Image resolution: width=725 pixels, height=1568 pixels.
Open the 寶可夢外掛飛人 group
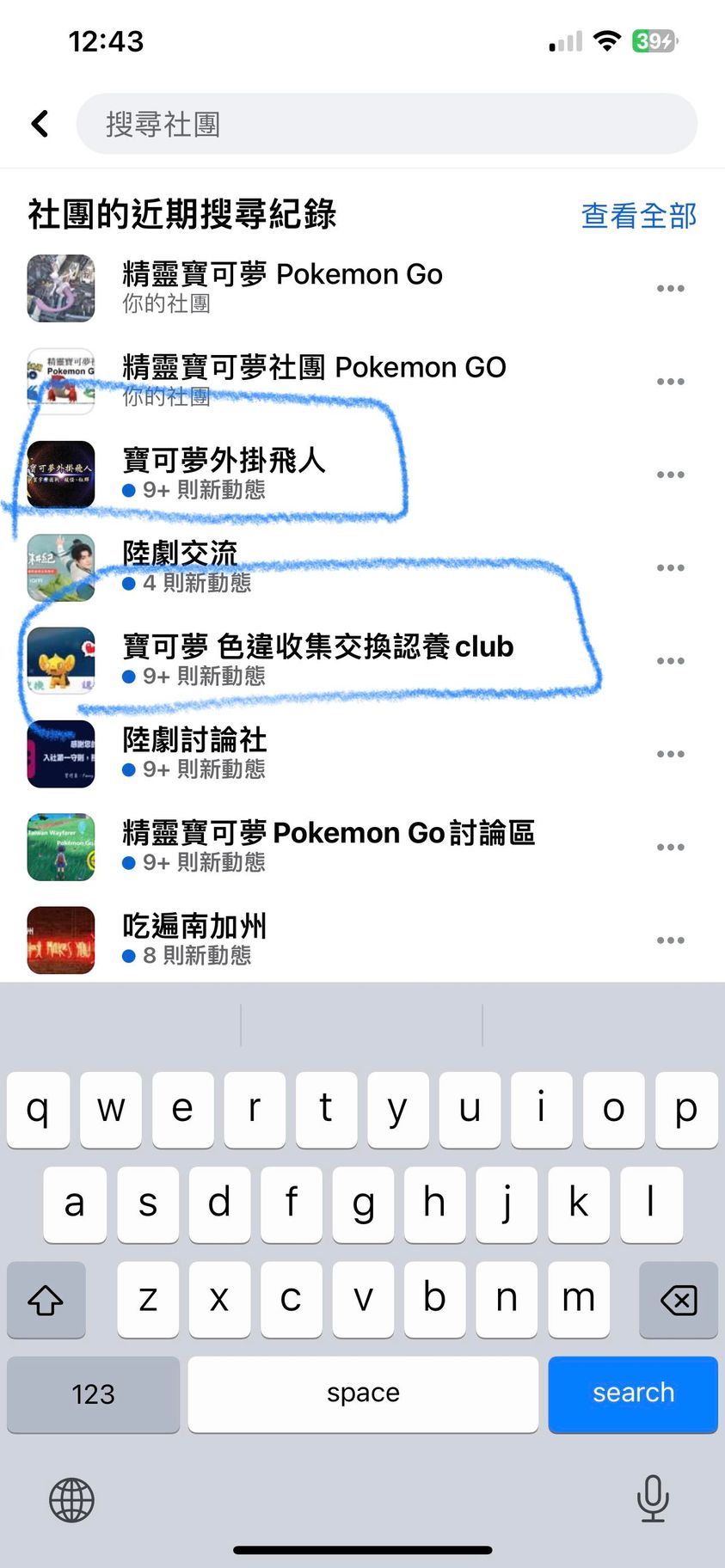point(224,473)
